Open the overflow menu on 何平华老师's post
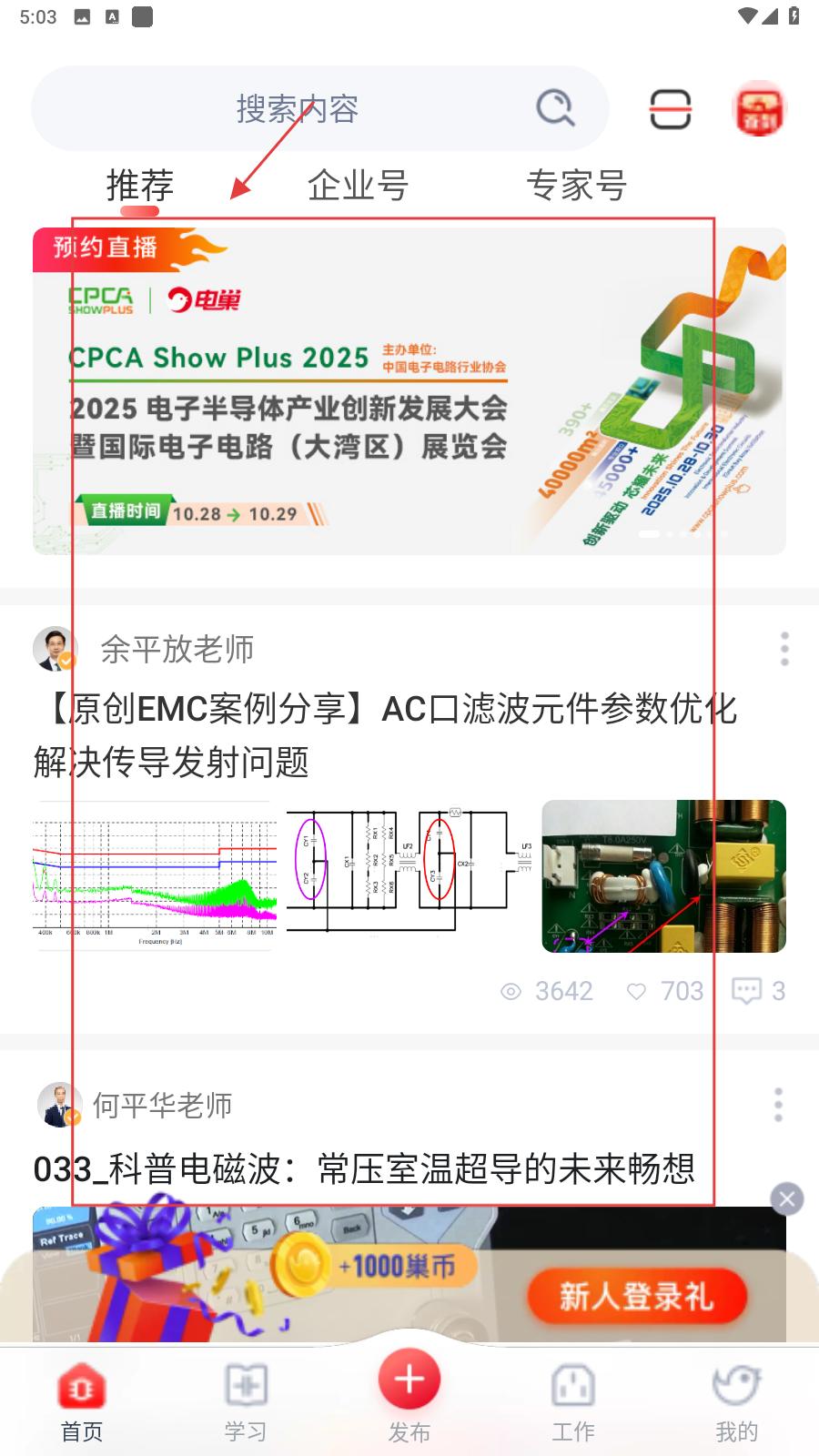Image resolution: width=819 pixels, height=1456 pixels. (x=778, y=1105)
